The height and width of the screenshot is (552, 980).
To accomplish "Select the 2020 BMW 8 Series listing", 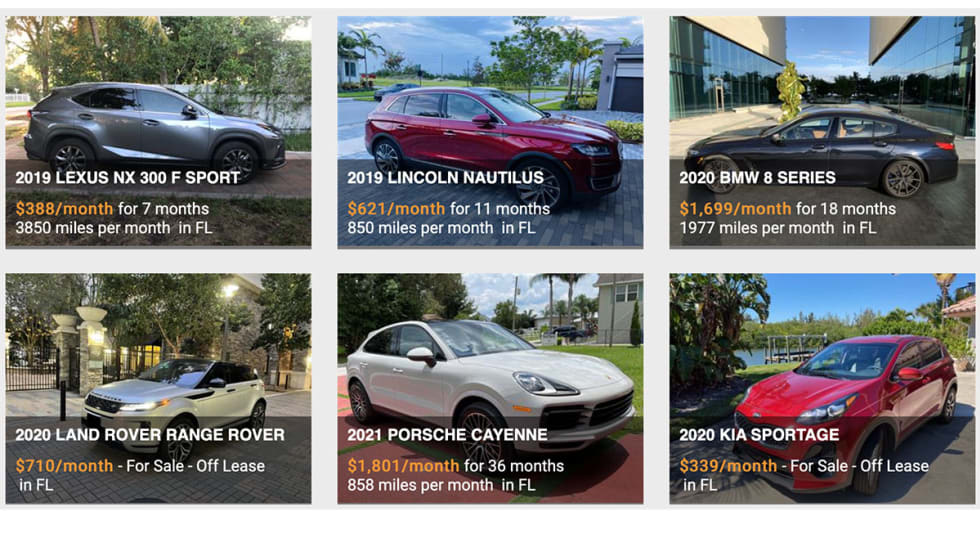I will click(x=822, y=131).
